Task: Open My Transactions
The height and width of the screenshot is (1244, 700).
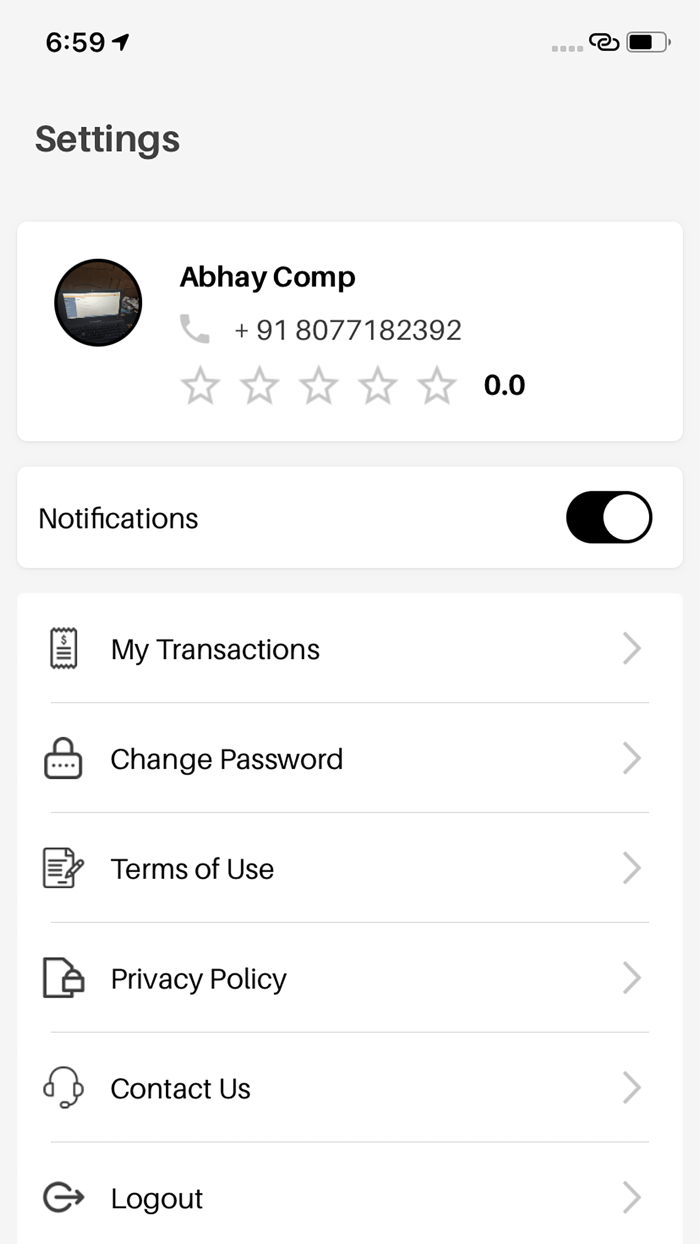Action: [350, 649]
